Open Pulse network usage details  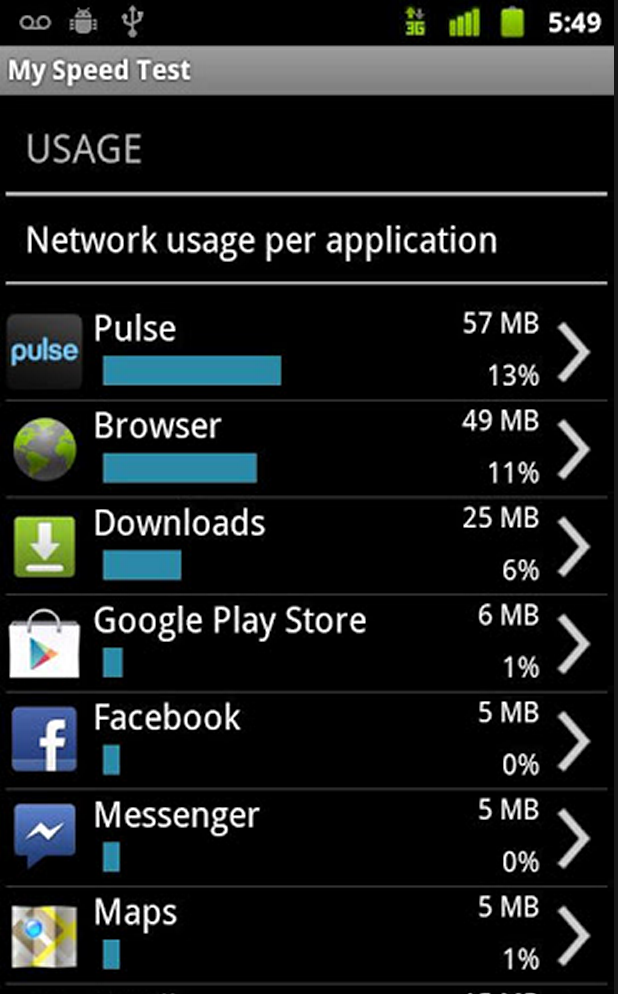point(300,351)
